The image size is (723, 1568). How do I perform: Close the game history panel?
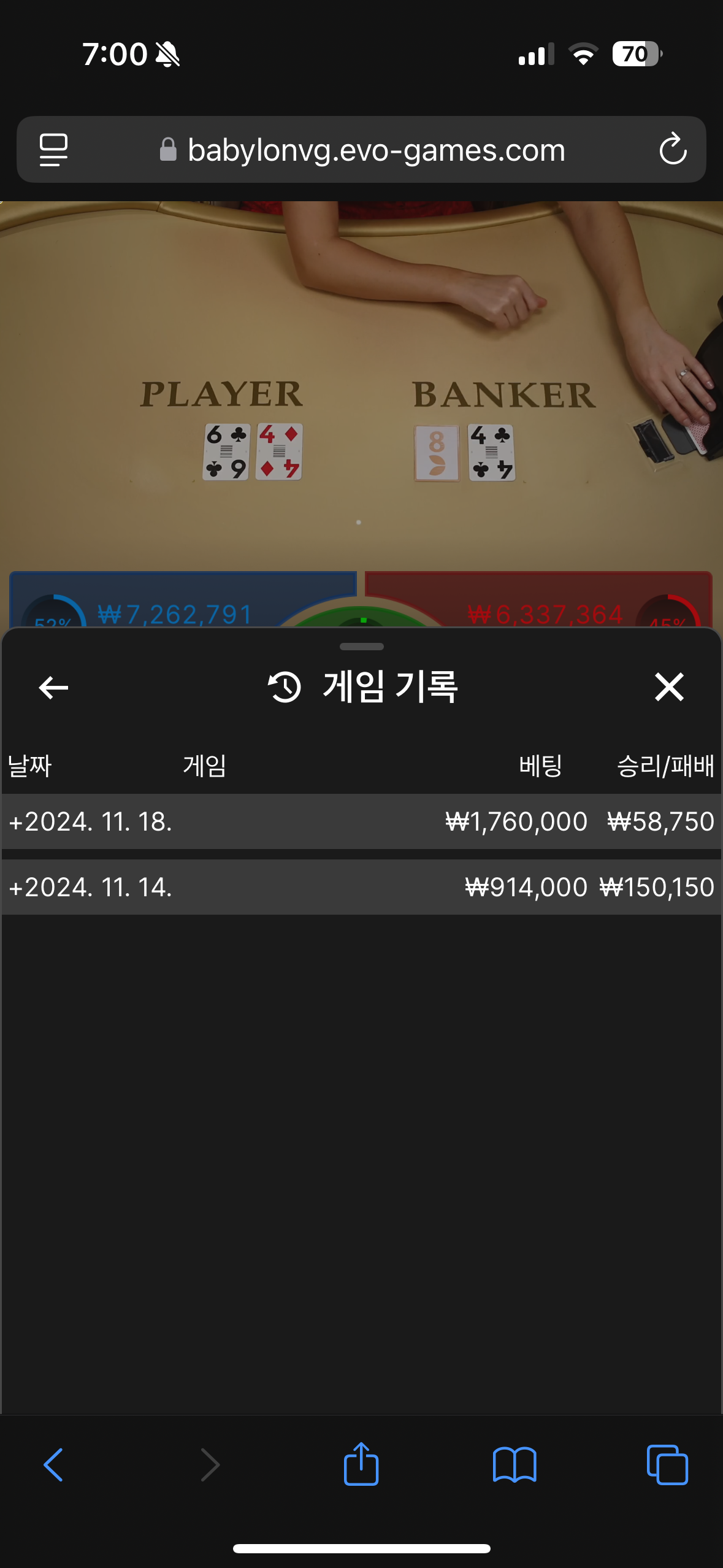[x=668, y=687]
